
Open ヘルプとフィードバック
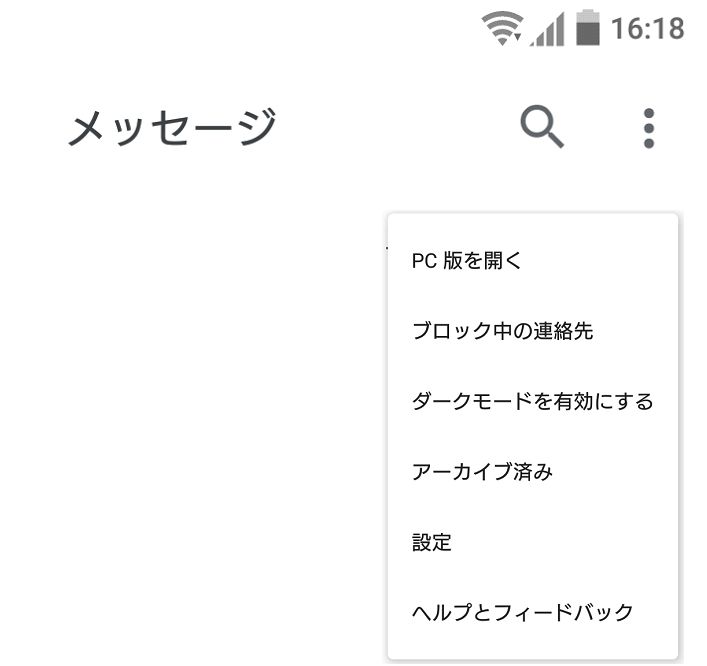[522, 613]
